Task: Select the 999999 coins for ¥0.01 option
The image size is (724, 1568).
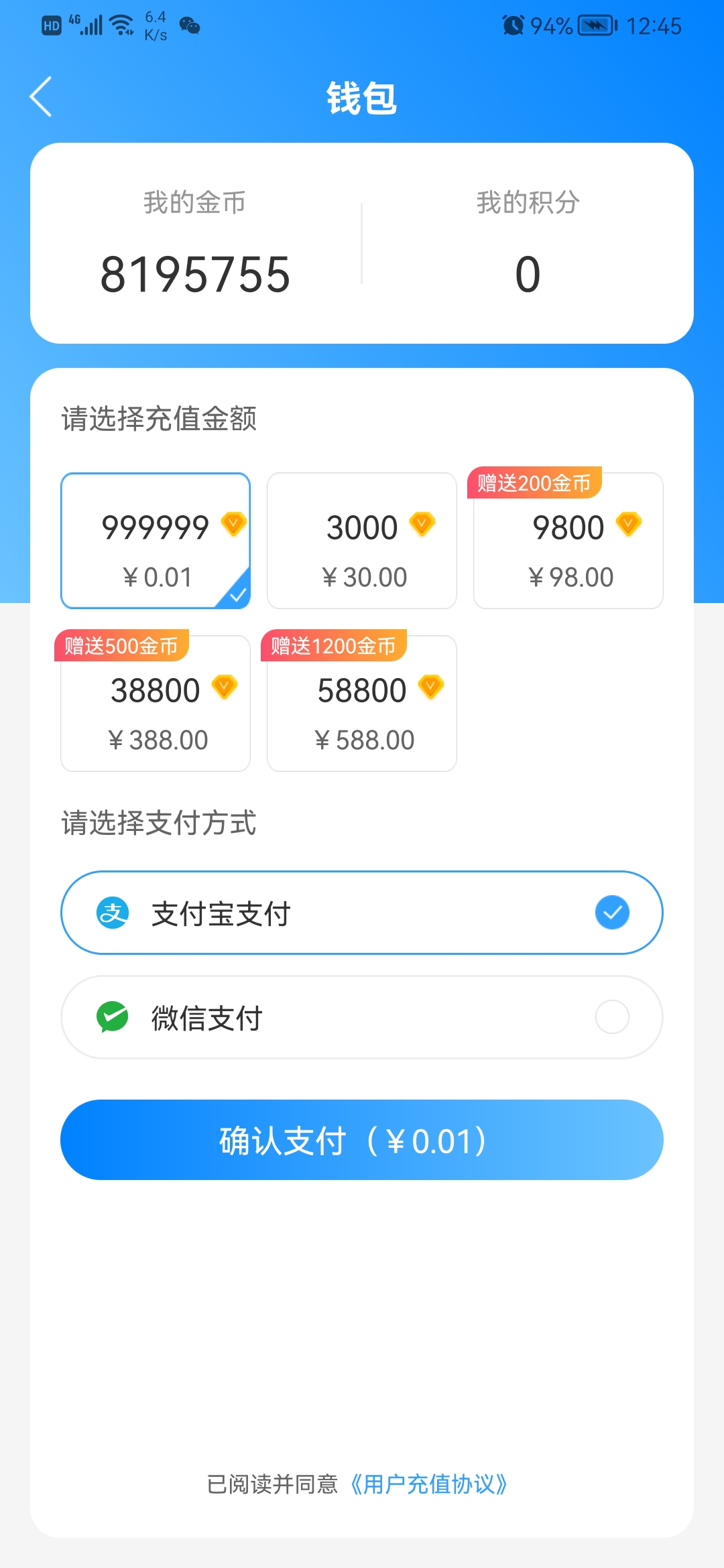Action: [x=156, y=541]
